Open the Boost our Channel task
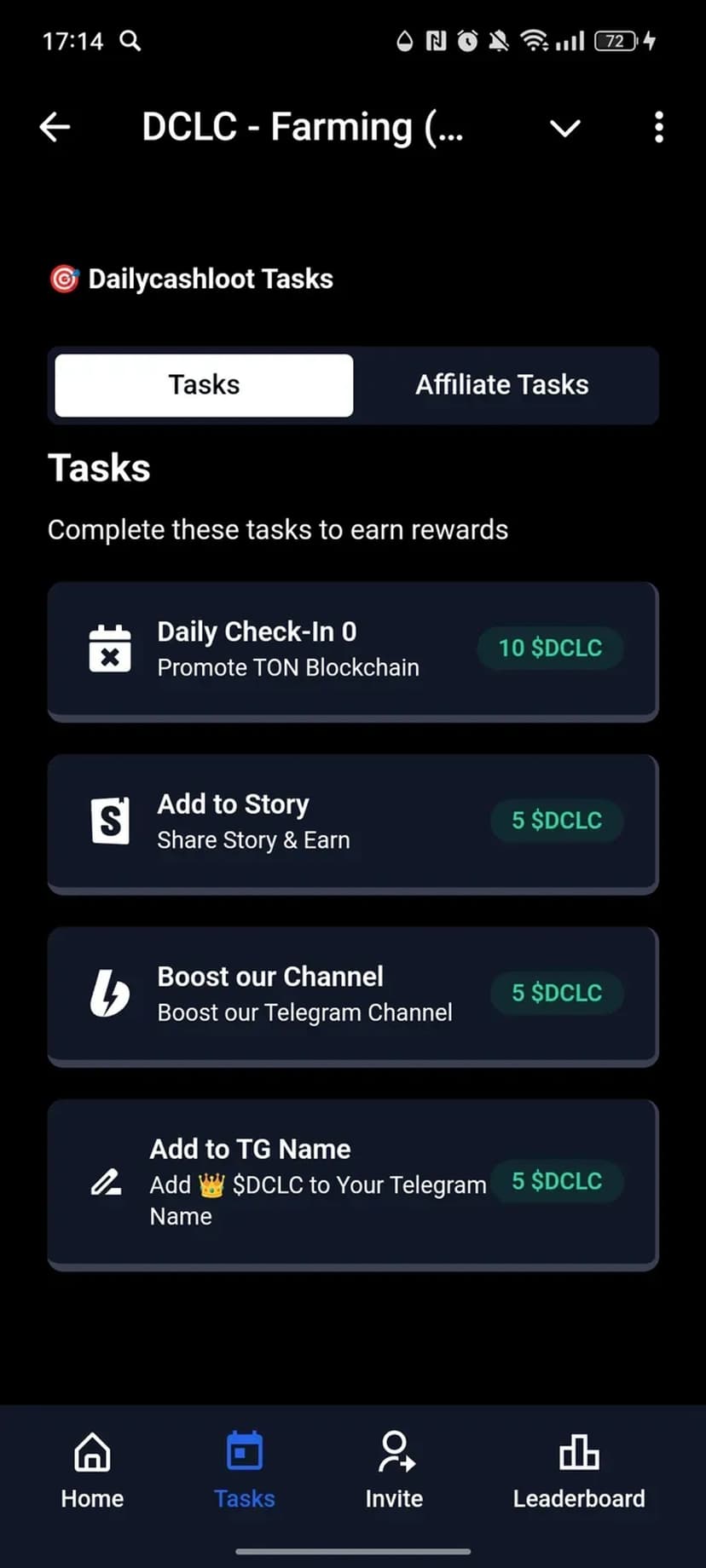The height and width of the screenshot is (1568, 706). [353, 994]
